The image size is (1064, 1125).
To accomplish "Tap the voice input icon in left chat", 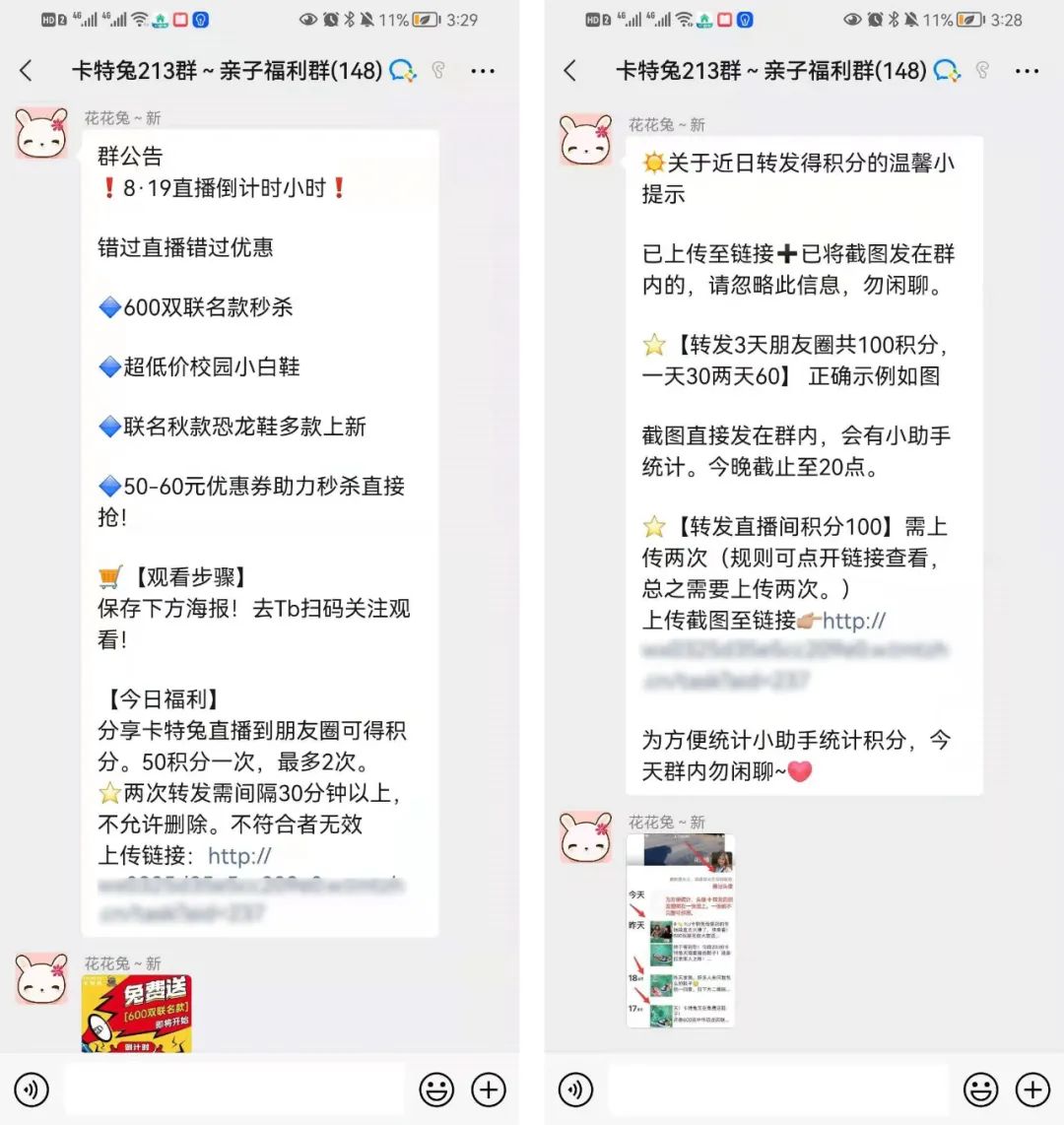I will coord(32,1090).
